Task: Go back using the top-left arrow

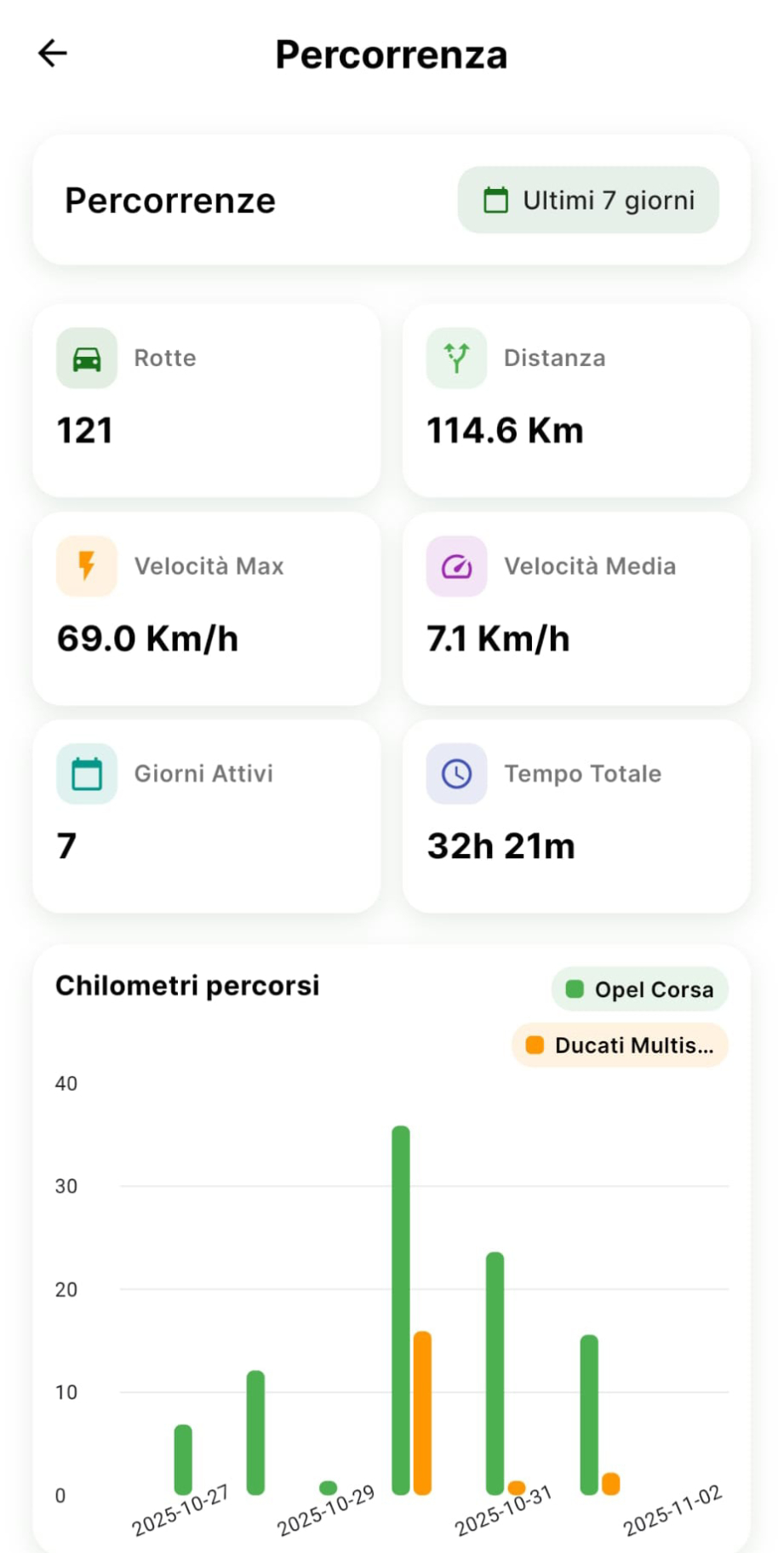Action: coord(53,54)
